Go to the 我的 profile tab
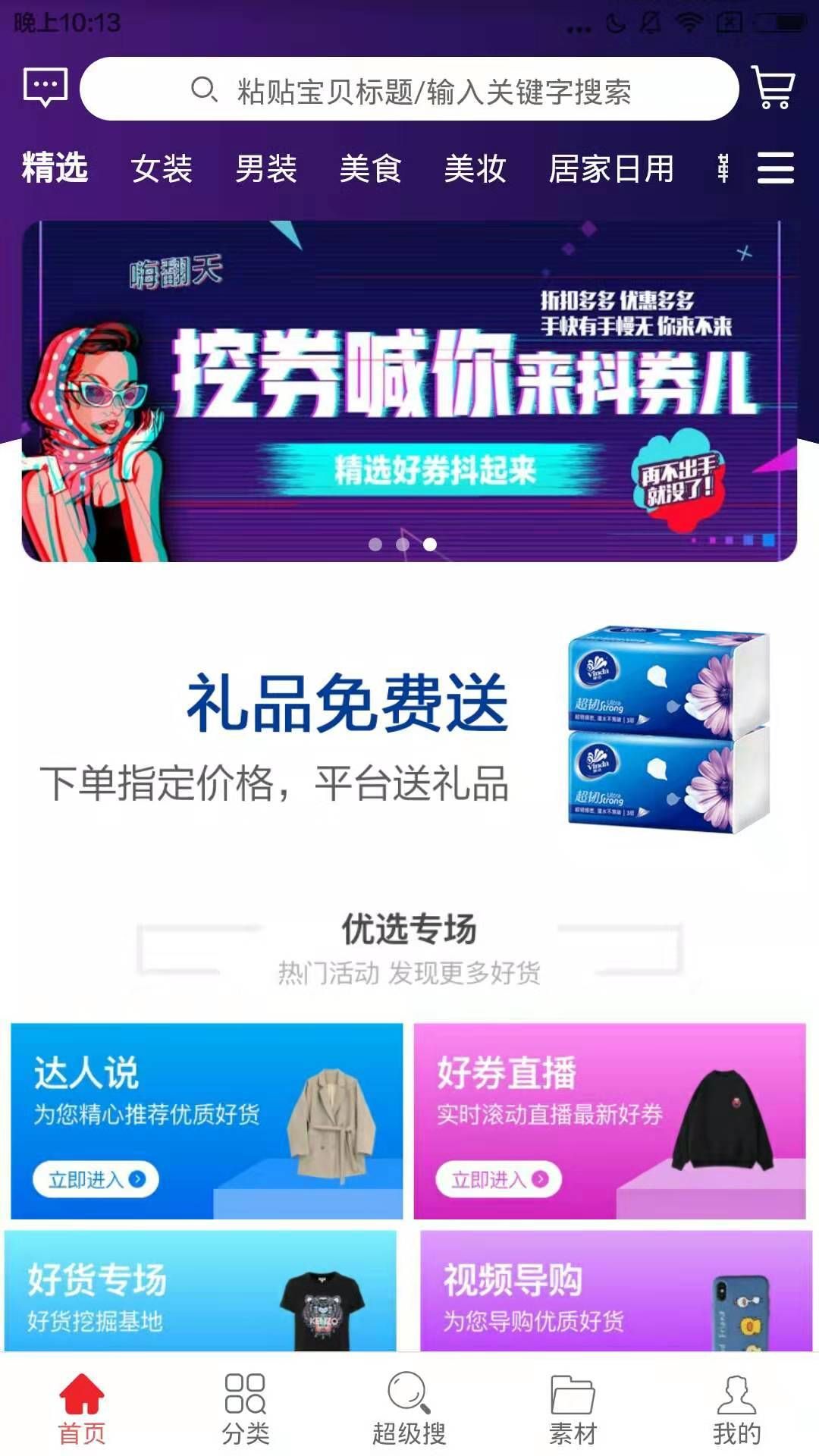The image size is (819, 1456). (x=736, y=1409)
